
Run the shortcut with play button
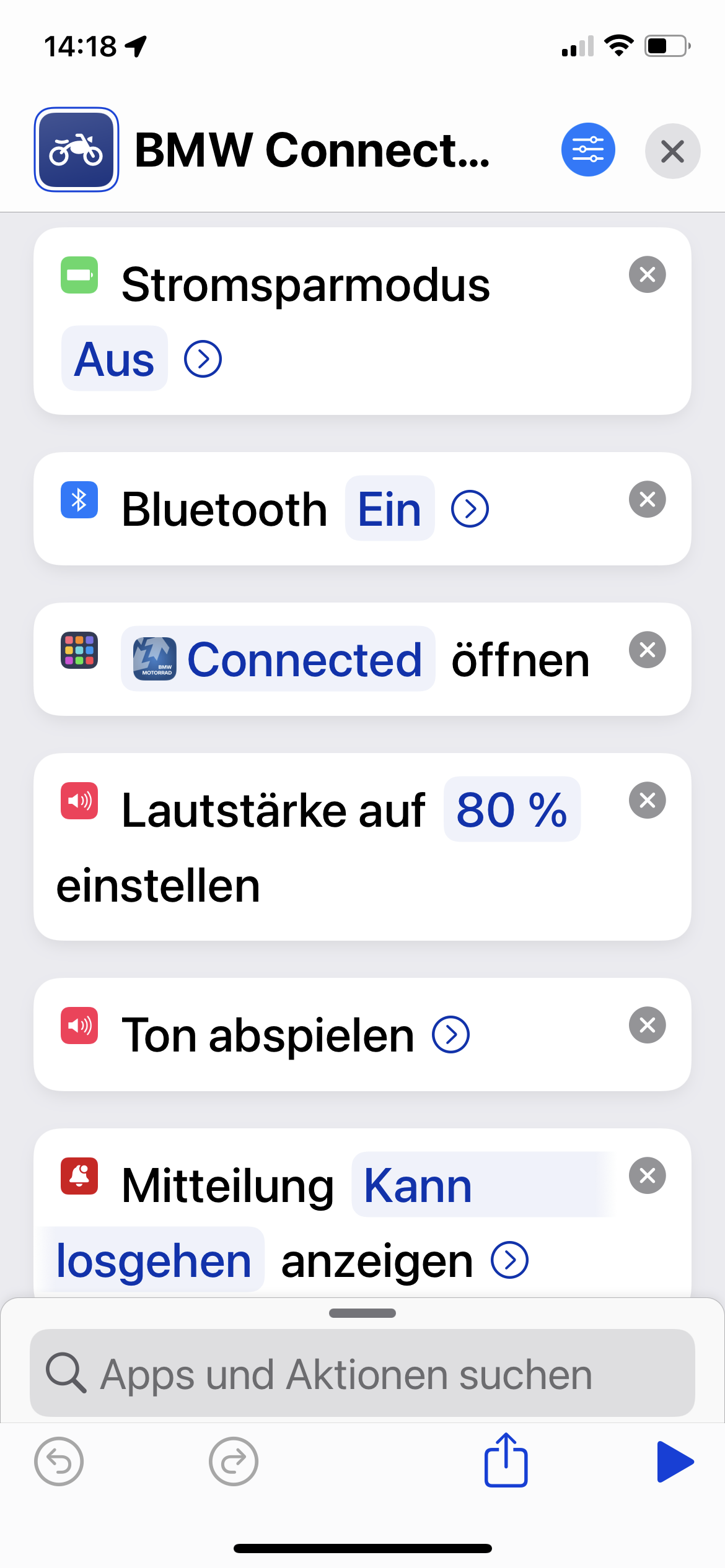(674, 1461)
